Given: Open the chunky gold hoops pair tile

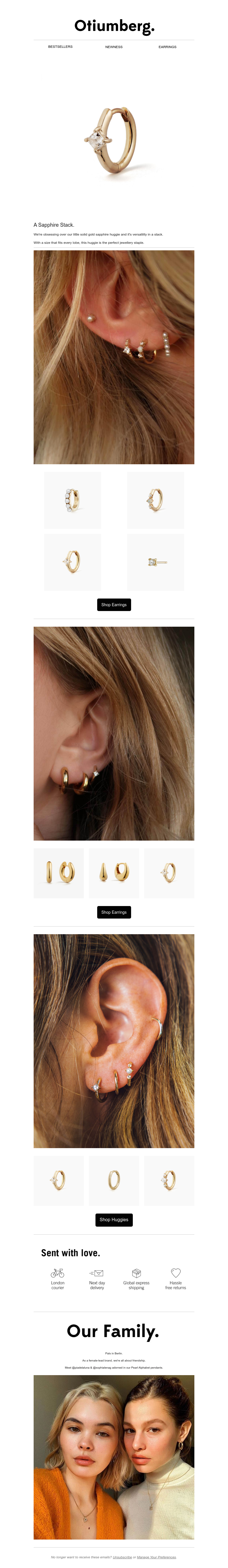Looking at the screenshot, I should pyautogui.click(x=58, y=873).
